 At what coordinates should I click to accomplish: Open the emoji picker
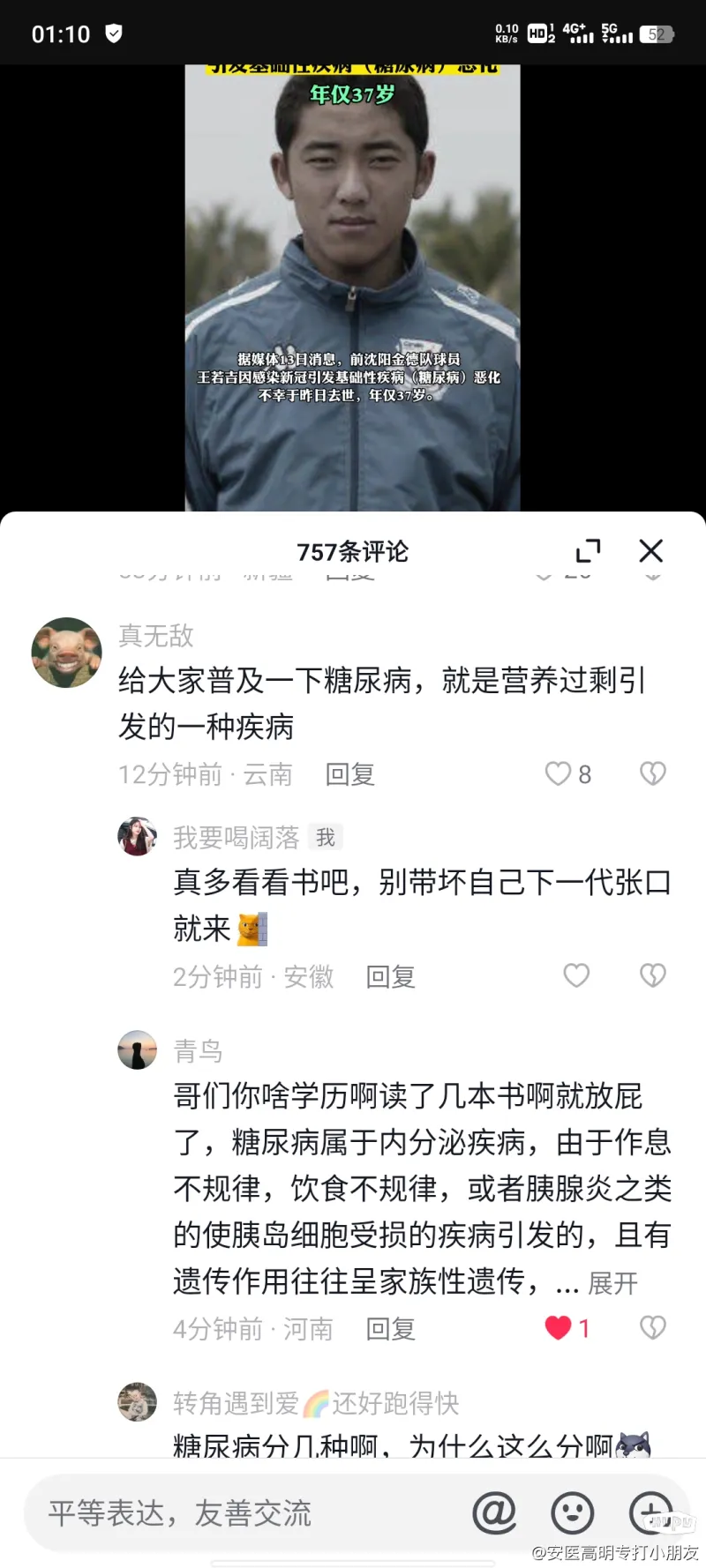point(572,1513)
